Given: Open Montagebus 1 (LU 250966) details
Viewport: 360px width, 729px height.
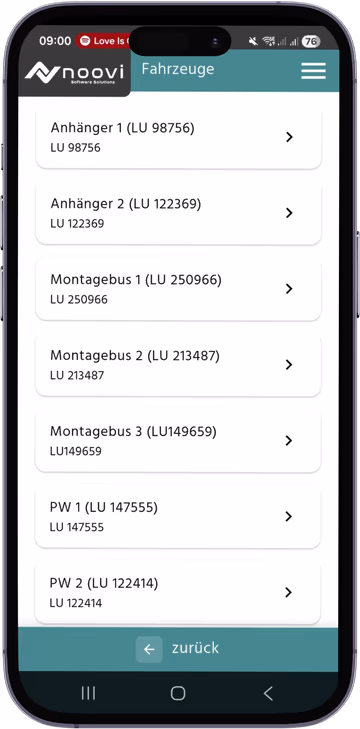Looking at the screenshot, I should pyautogui.click(x=178, y=289).
